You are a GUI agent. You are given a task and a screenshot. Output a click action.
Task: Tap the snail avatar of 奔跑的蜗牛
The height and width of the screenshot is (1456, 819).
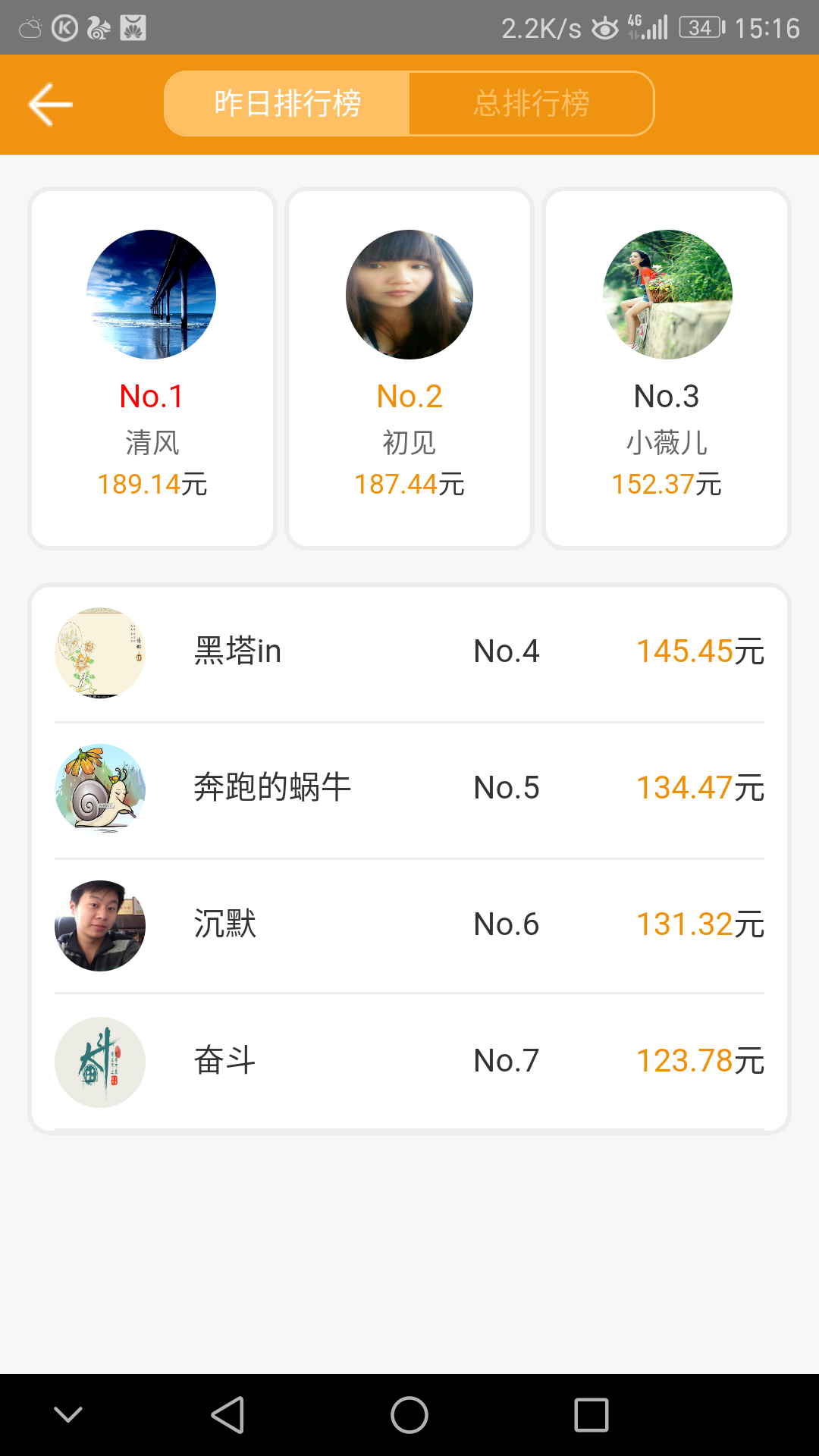tap(99, 789)
